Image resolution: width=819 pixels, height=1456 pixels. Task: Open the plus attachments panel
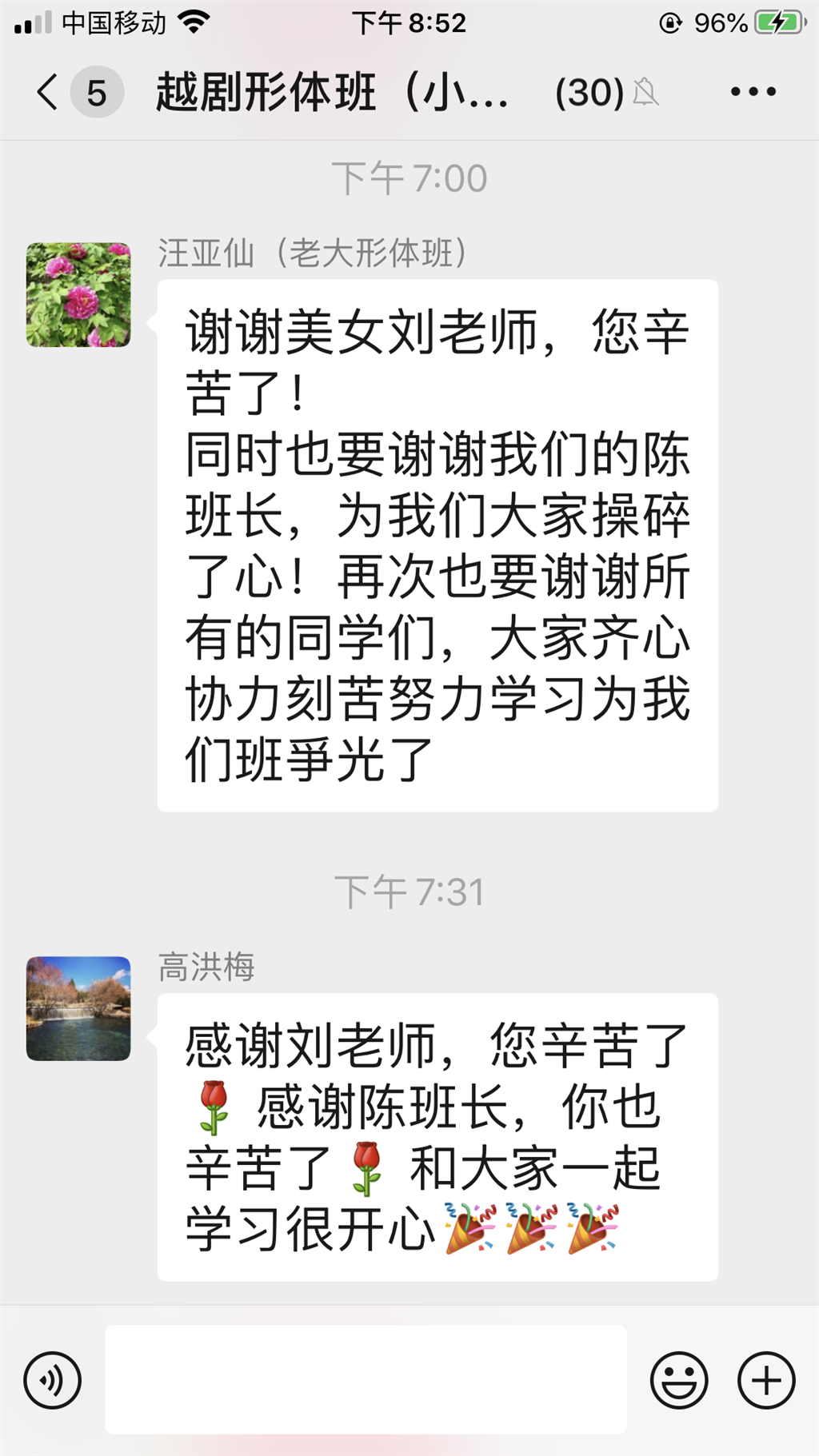[765, 1379]
